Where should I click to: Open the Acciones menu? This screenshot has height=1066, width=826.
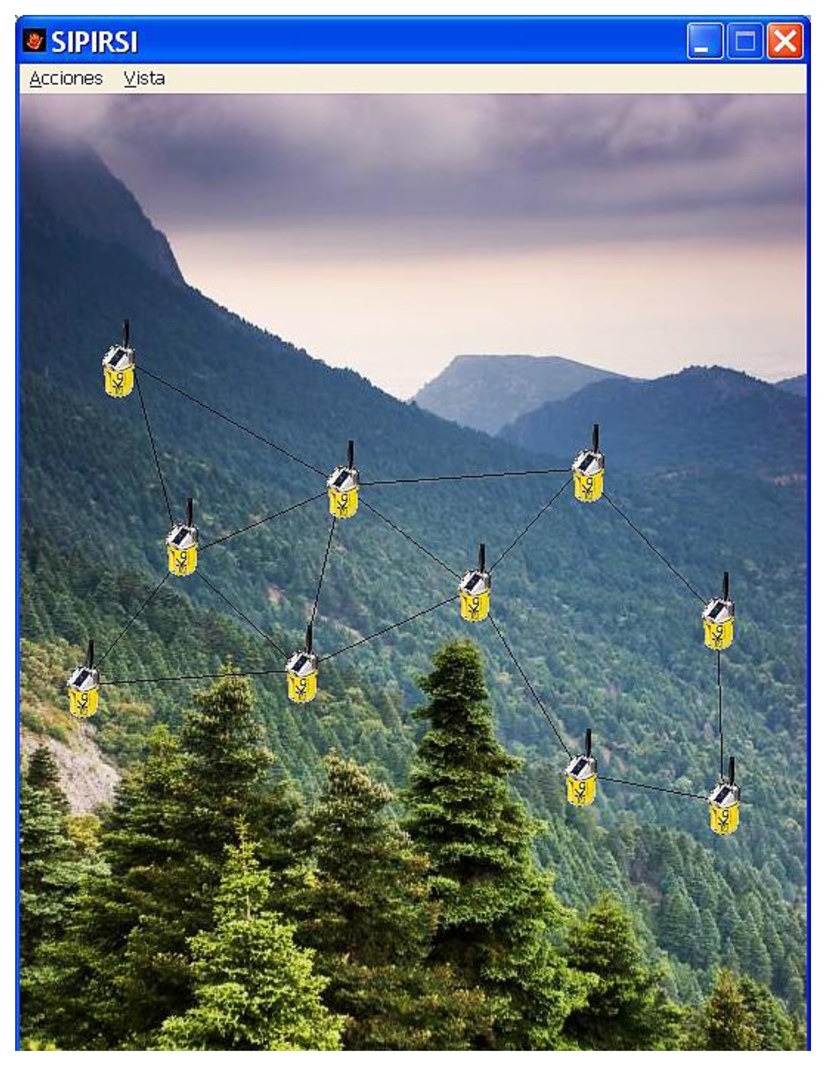pos(66,78)
